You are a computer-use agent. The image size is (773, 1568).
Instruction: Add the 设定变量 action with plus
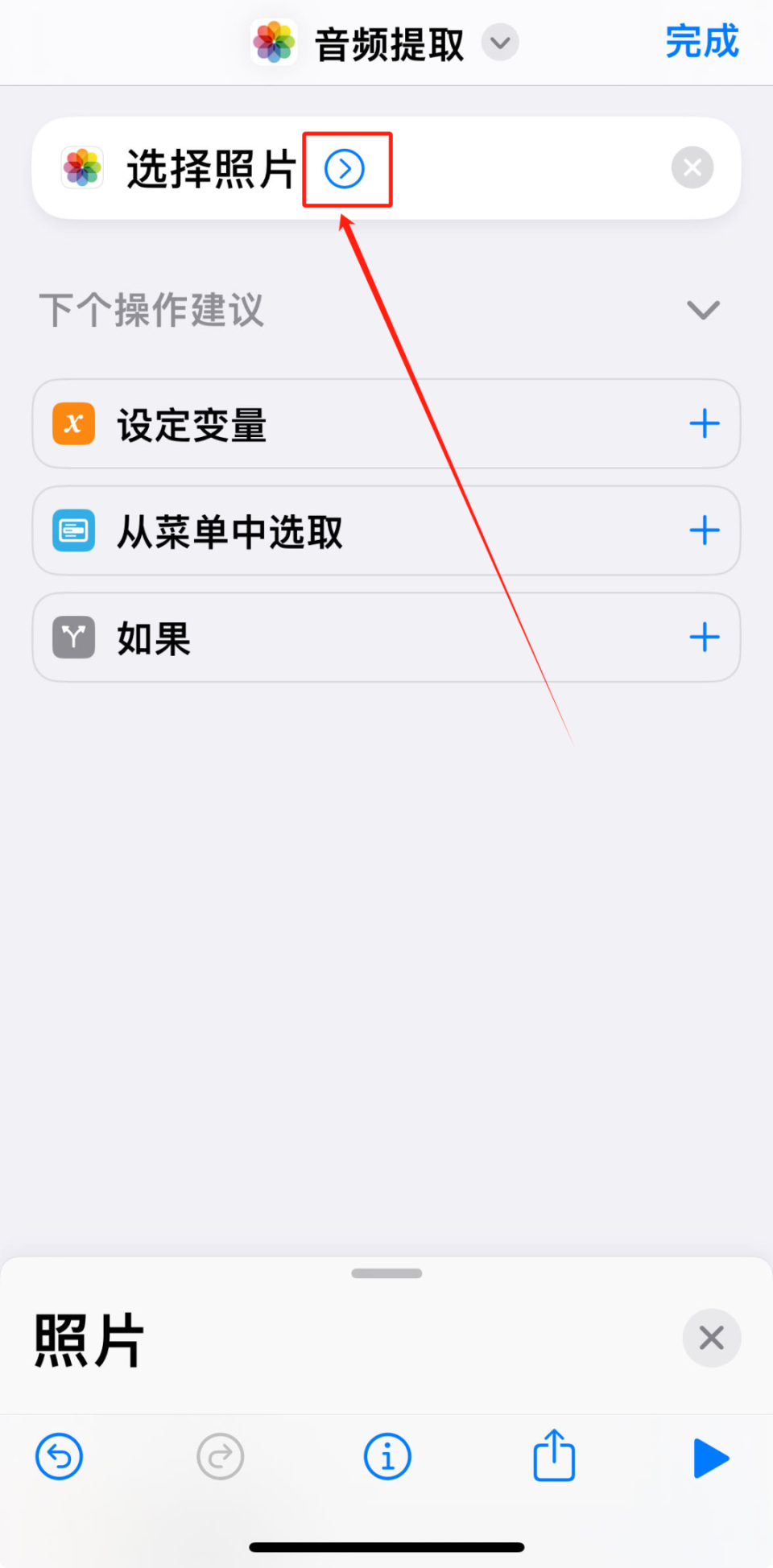[x=704, y=424]
